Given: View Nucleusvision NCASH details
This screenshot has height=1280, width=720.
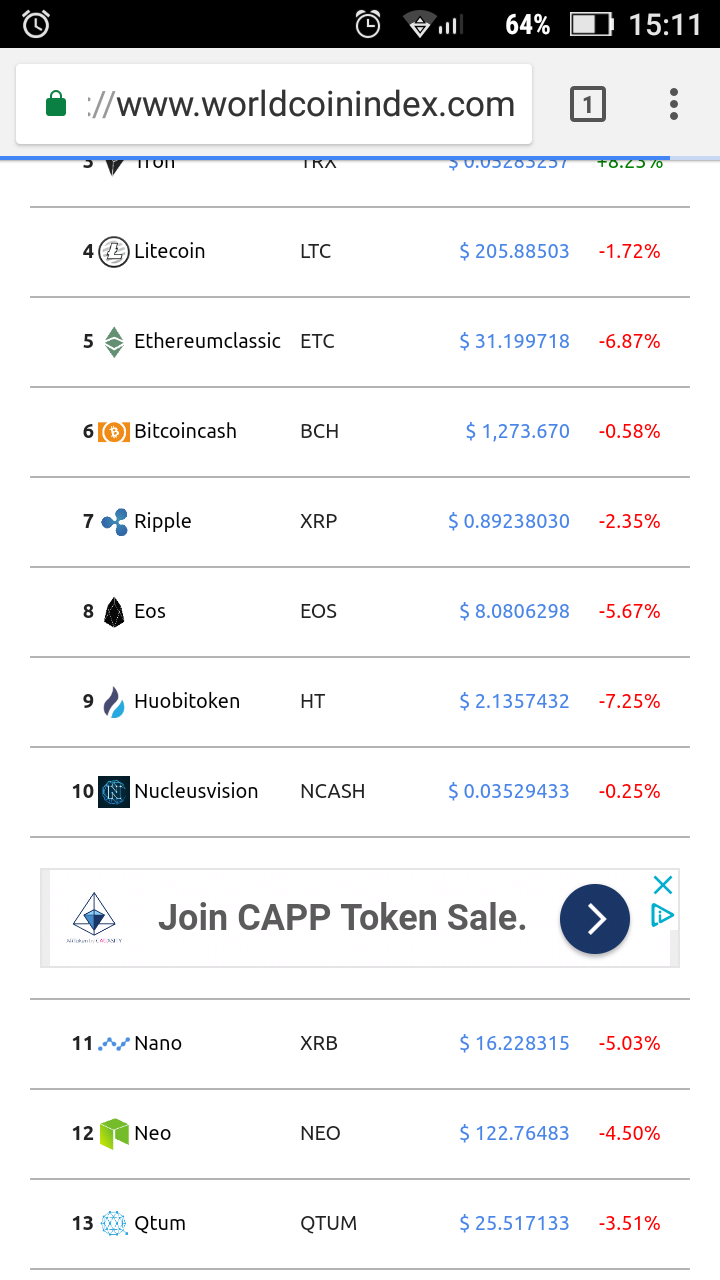Looking at the screenshot, I should pyautogui.click(x=360, y=792).
